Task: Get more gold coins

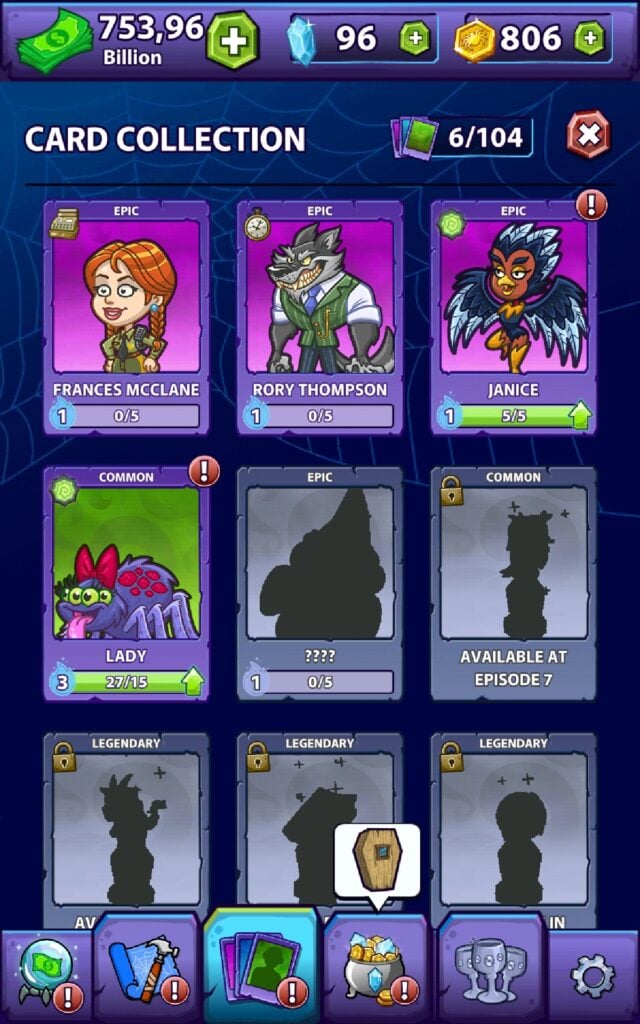Action: (x=590, y=39)
